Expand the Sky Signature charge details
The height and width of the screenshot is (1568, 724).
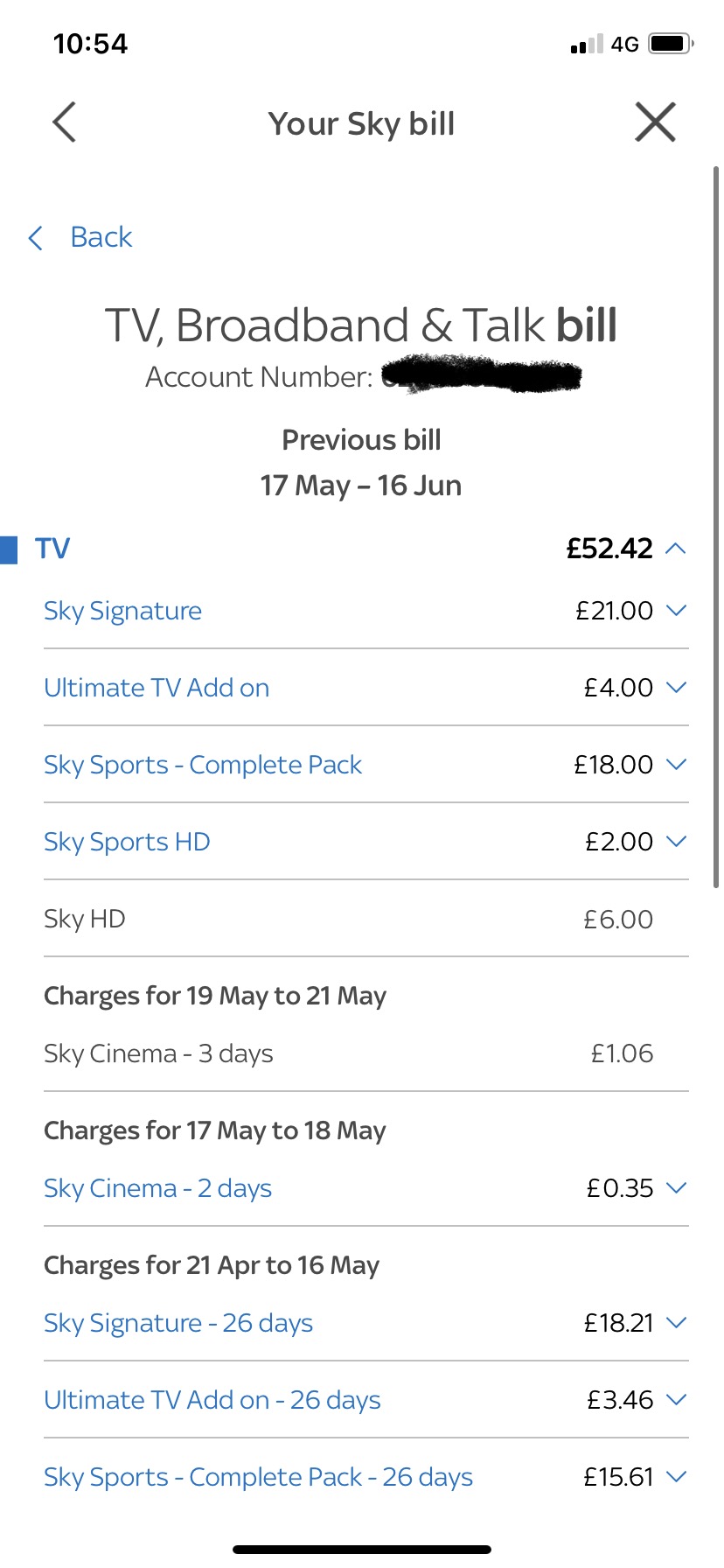tap(675, 610)
